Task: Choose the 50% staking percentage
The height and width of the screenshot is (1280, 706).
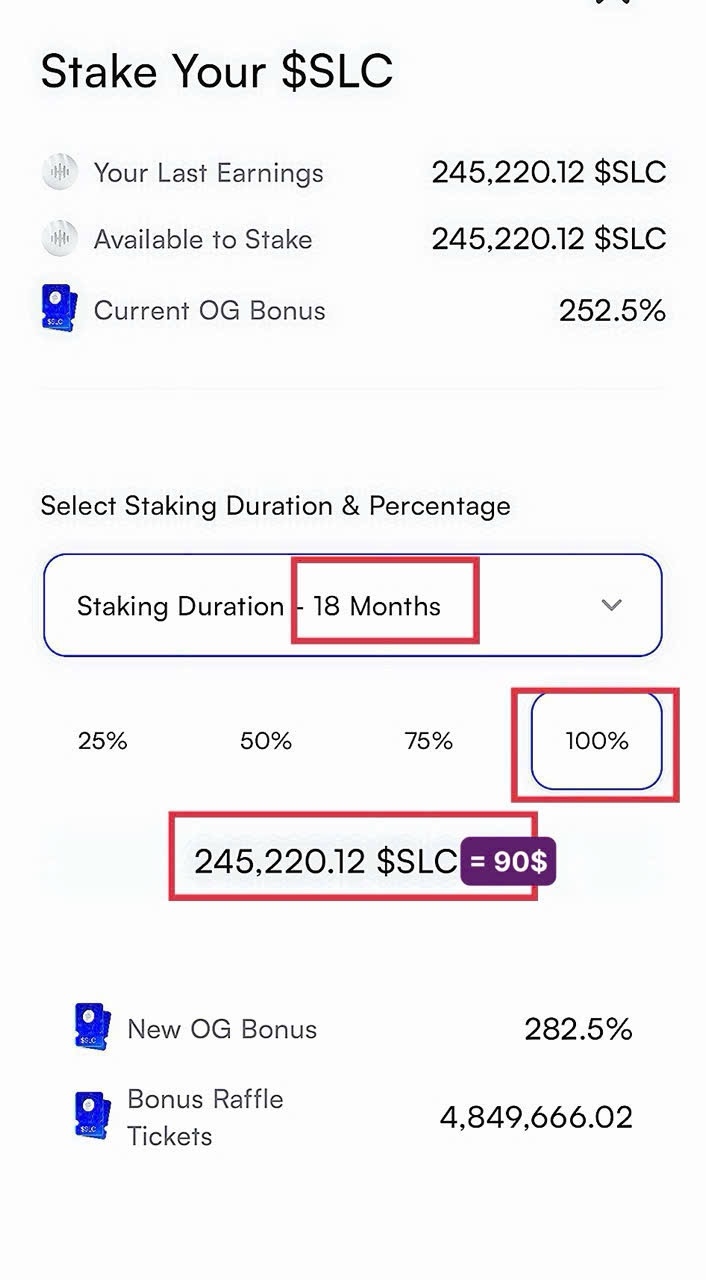Action: click(x=266, y=741)
